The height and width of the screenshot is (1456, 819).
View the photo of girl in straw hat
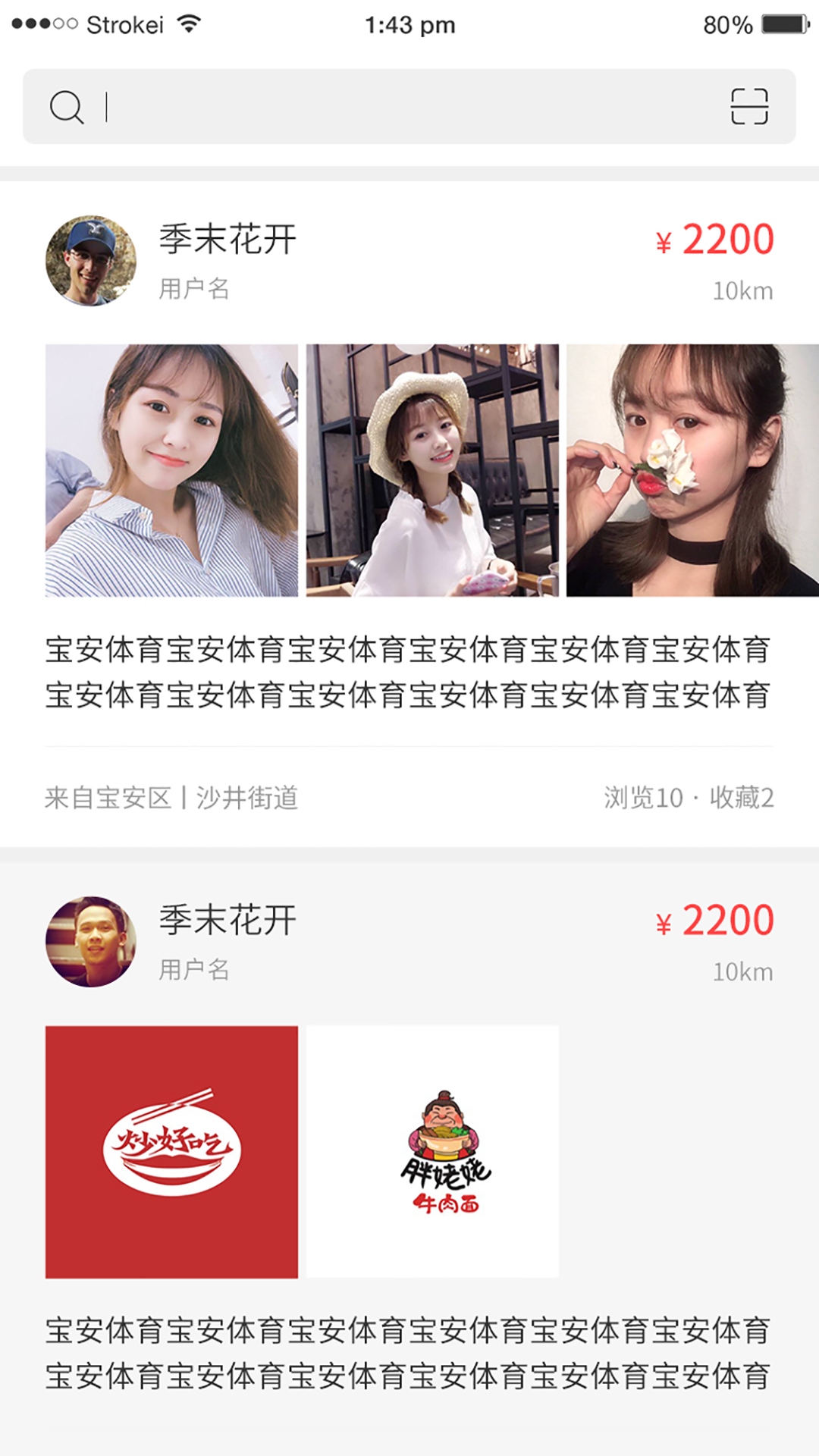pyautogui.click(x=432, y=470)
